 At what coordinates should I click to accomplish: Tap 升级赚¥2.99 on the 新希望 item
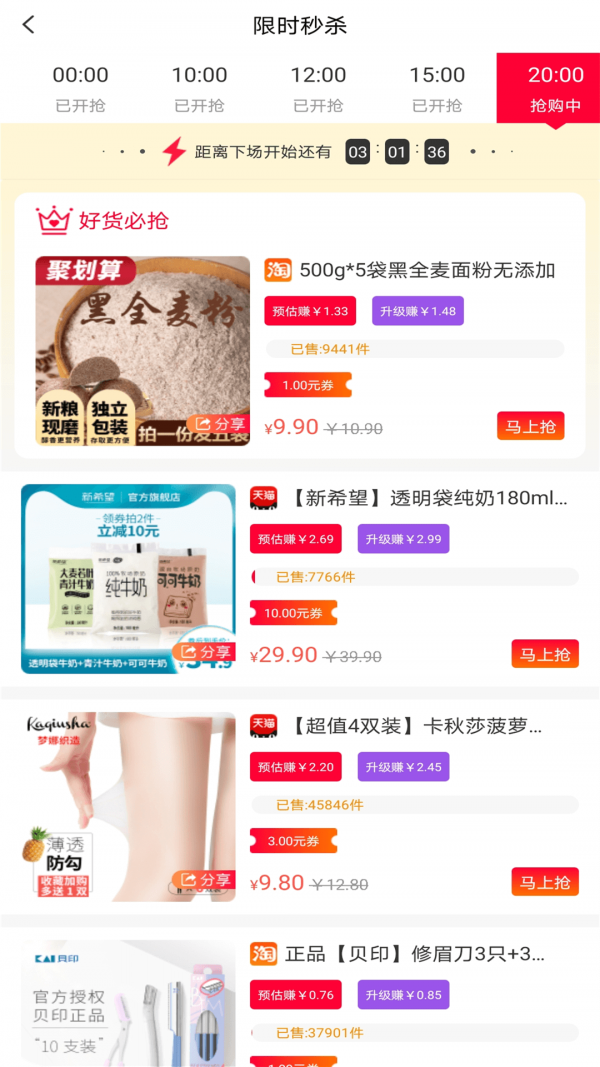click(403, 539)
